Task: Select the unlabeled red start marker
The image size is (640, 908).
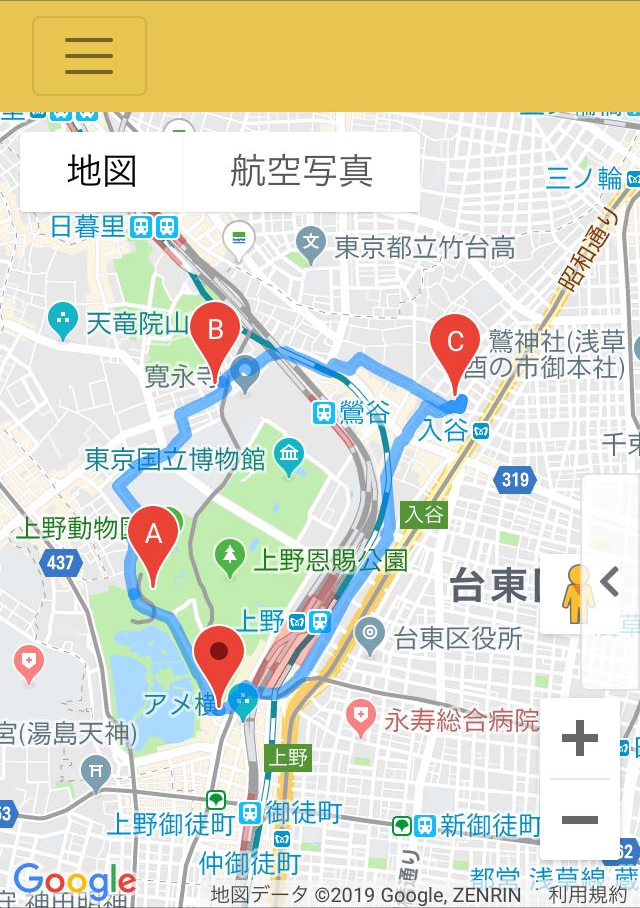Action: coord(220,656)
